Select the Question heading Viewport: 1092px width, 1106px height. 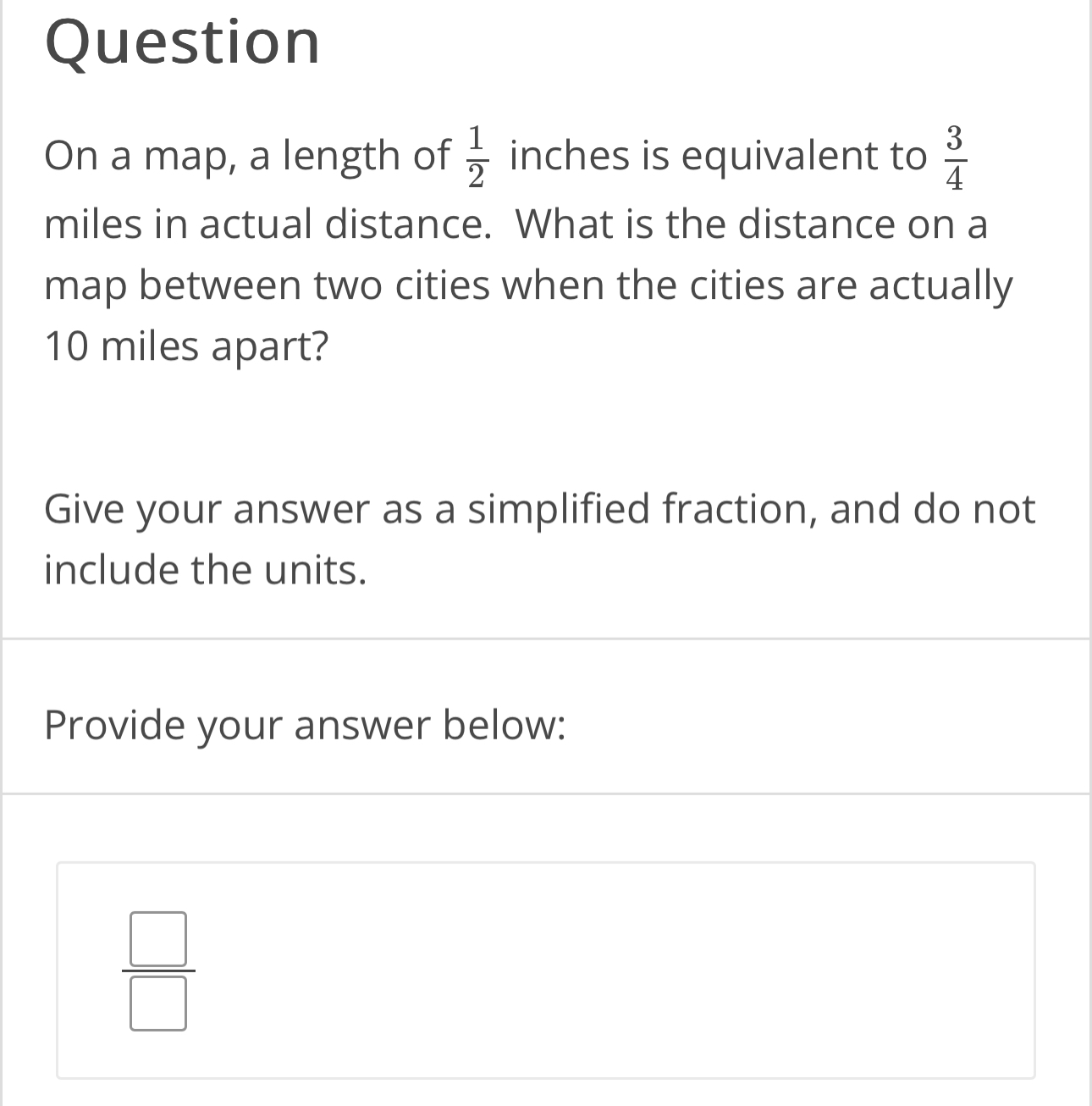pyautogui.click(x=183, y=42)
